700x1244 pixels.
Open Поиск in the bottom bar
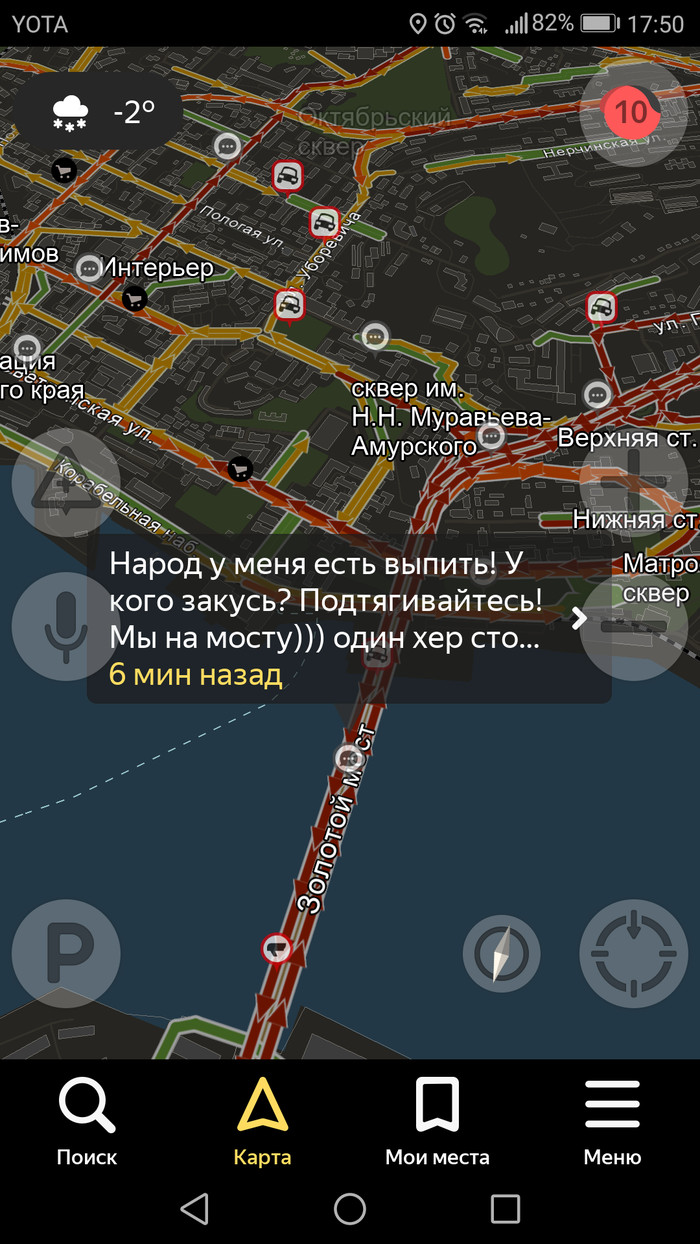tap(87, 1121)
